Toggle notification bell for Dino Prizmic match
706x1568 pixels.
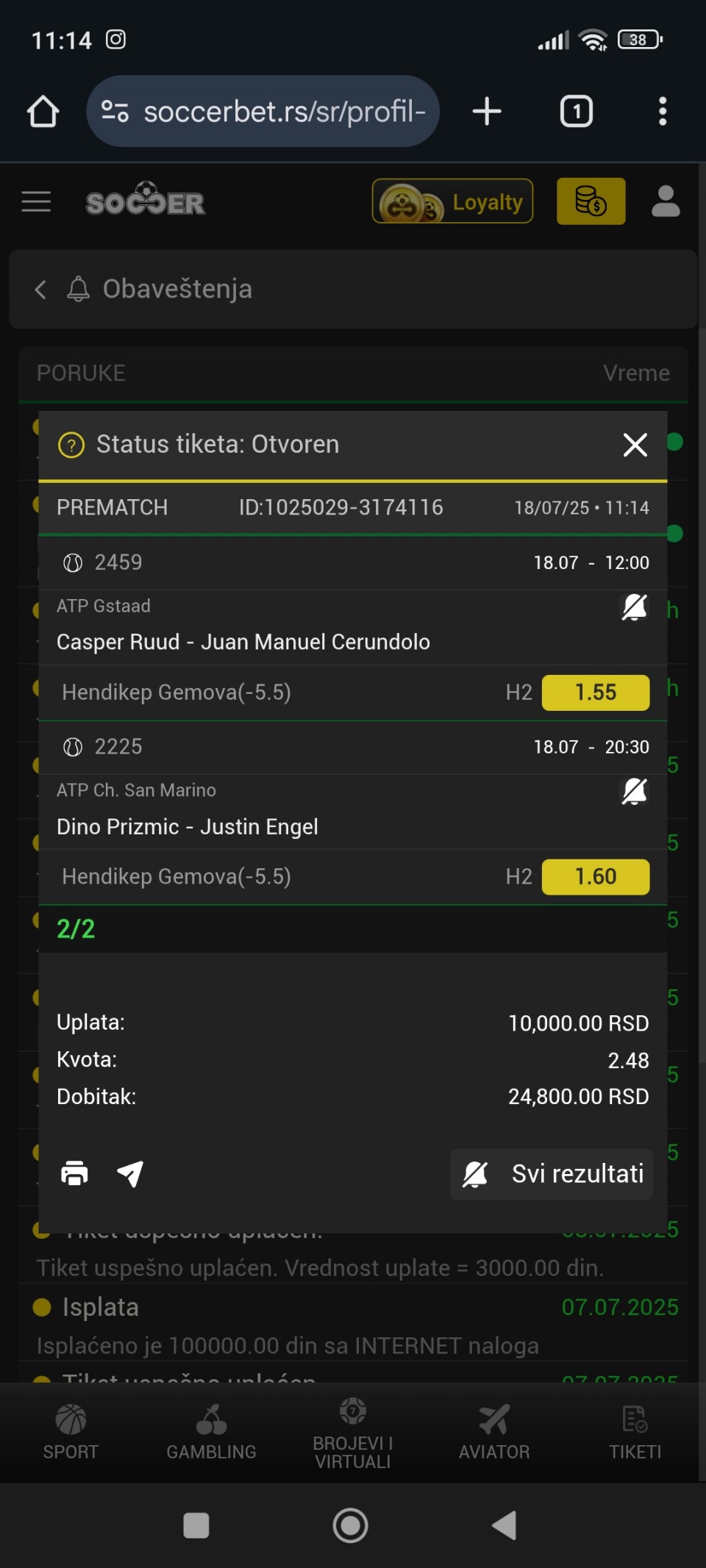click(635, 792)
